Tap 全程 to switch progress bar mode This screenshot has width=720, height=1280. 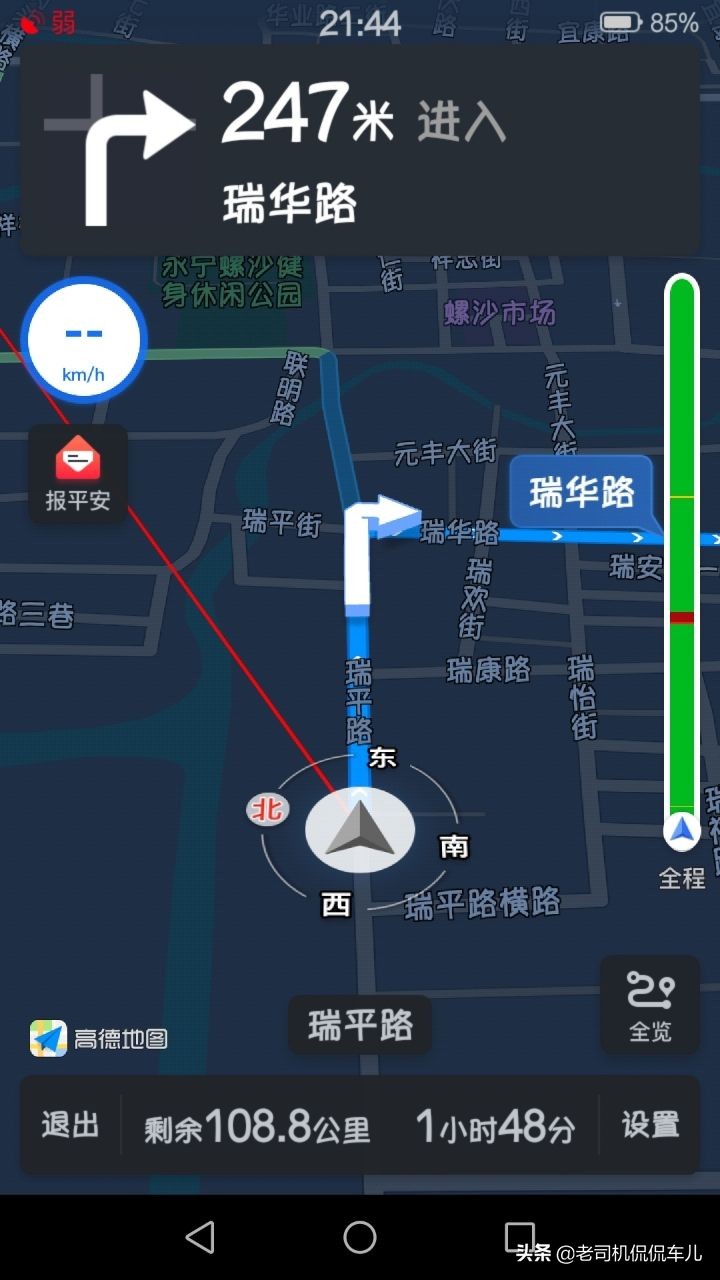click(681, 880)
